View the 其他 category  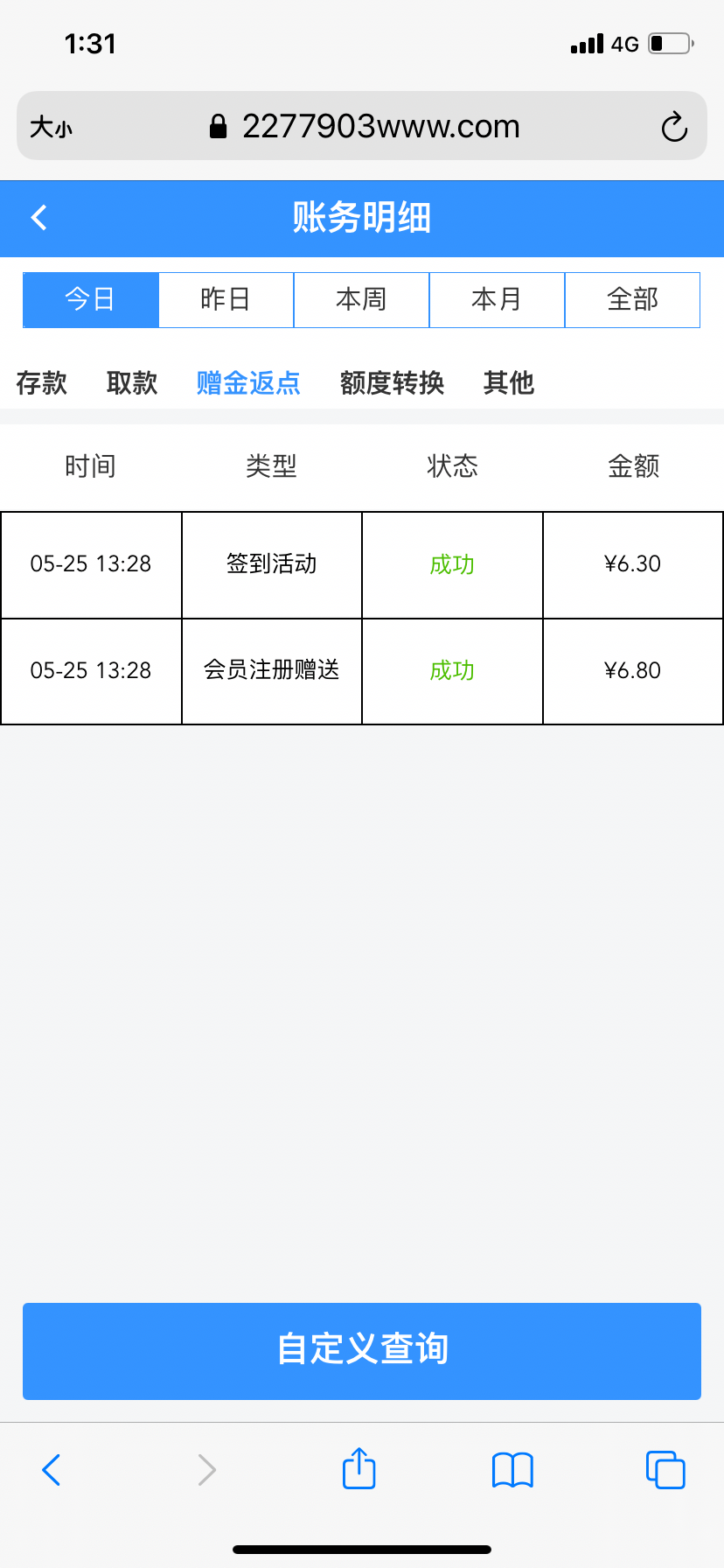pos(508,382)
